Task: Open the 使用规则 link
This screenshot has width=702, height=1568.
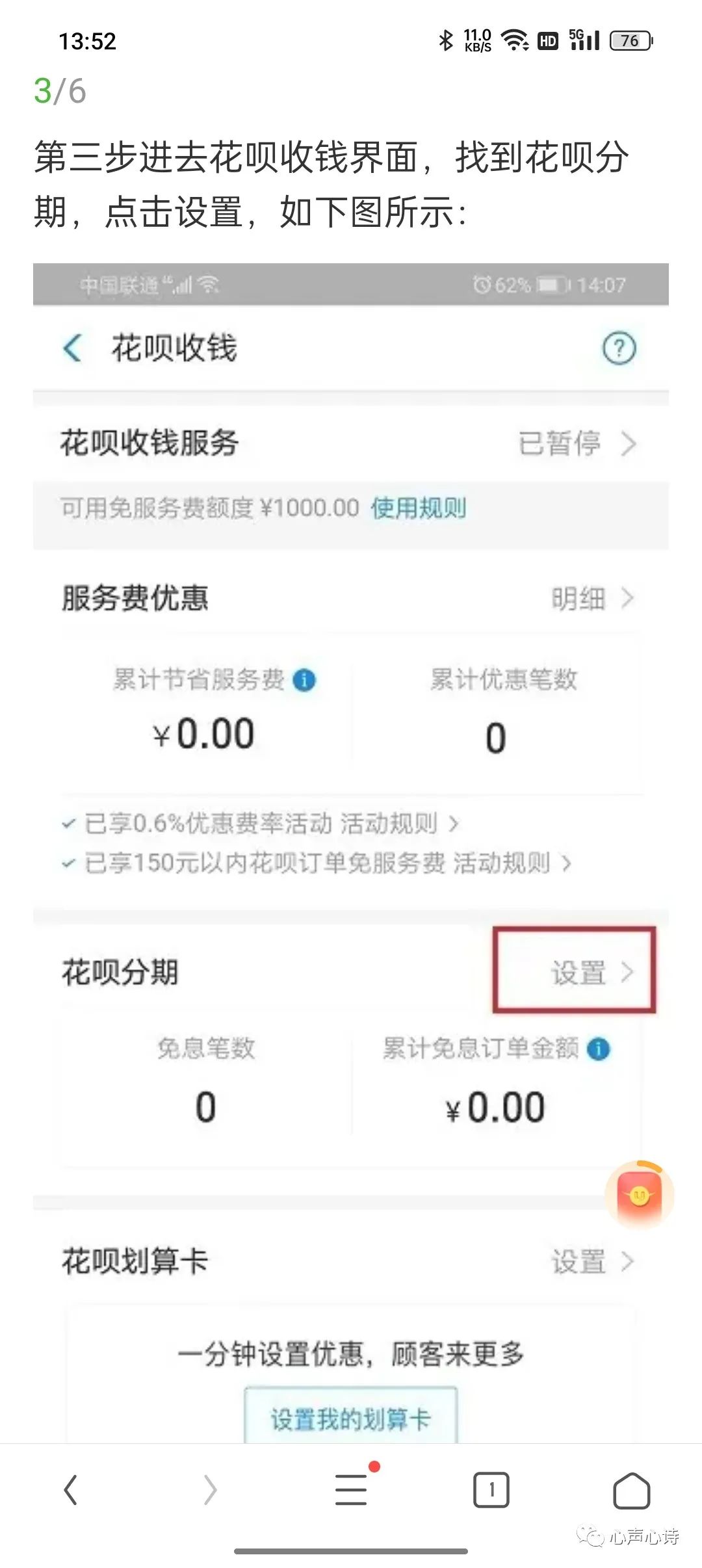Action: pyautogui.click(x=418, y=509)
